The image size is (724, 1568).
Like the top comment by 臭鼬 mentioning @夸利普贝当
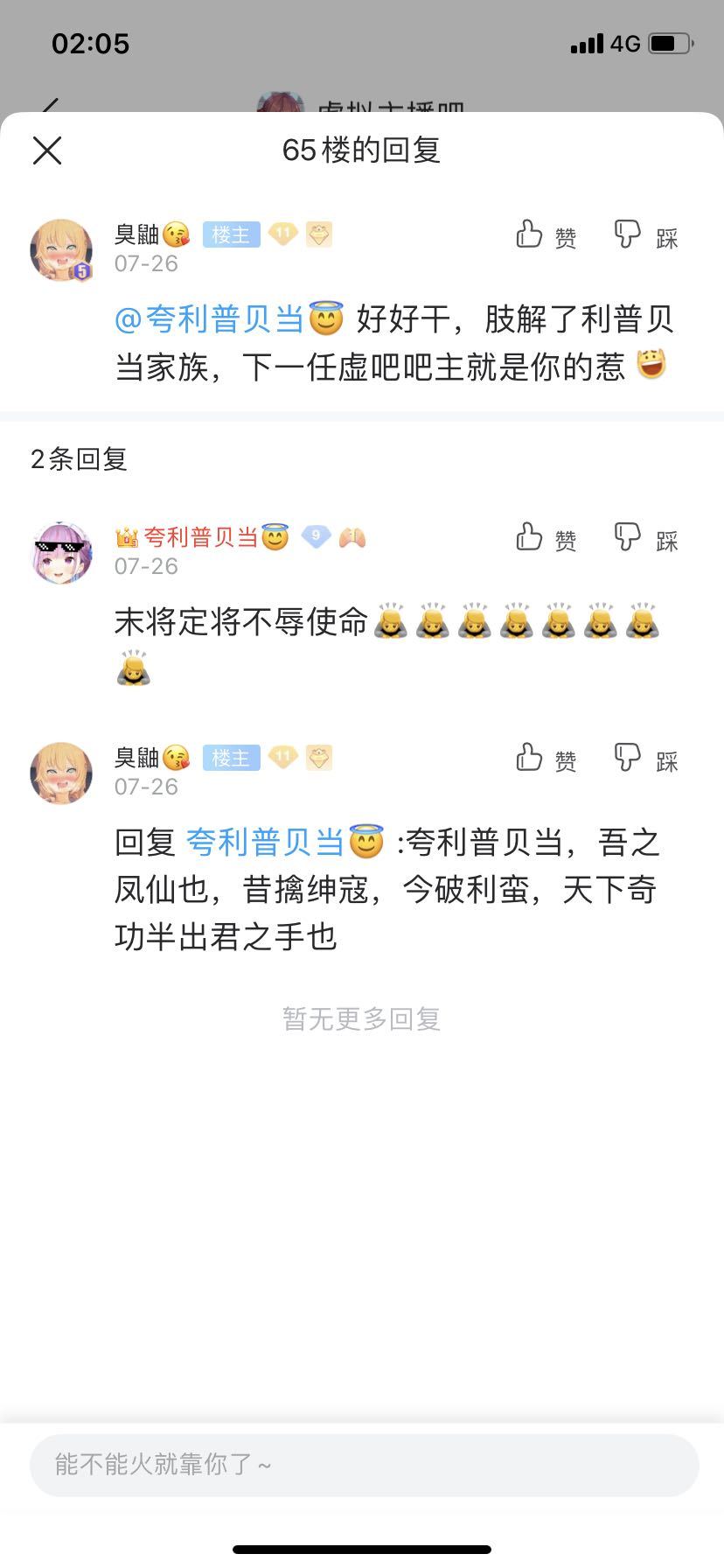546,235
